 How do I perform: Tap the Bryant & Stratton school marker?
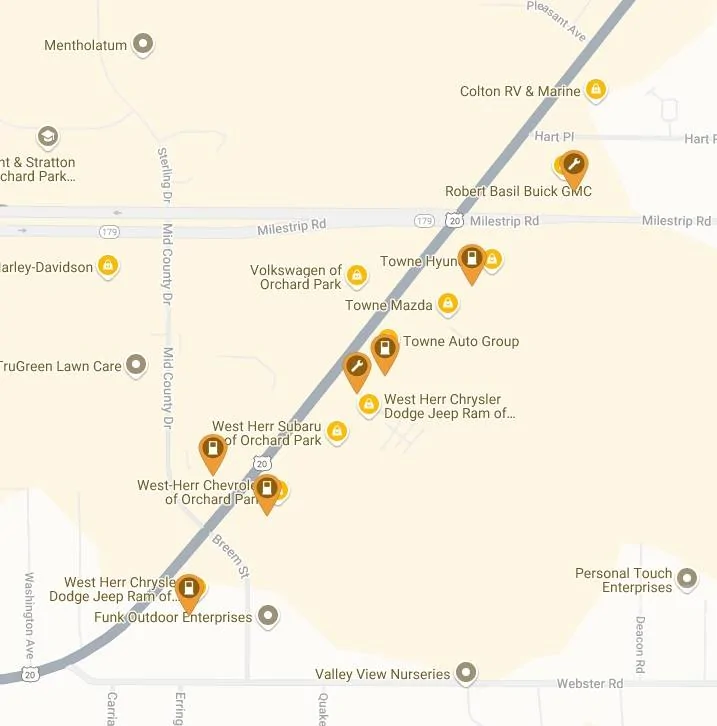tap(47, 137)
